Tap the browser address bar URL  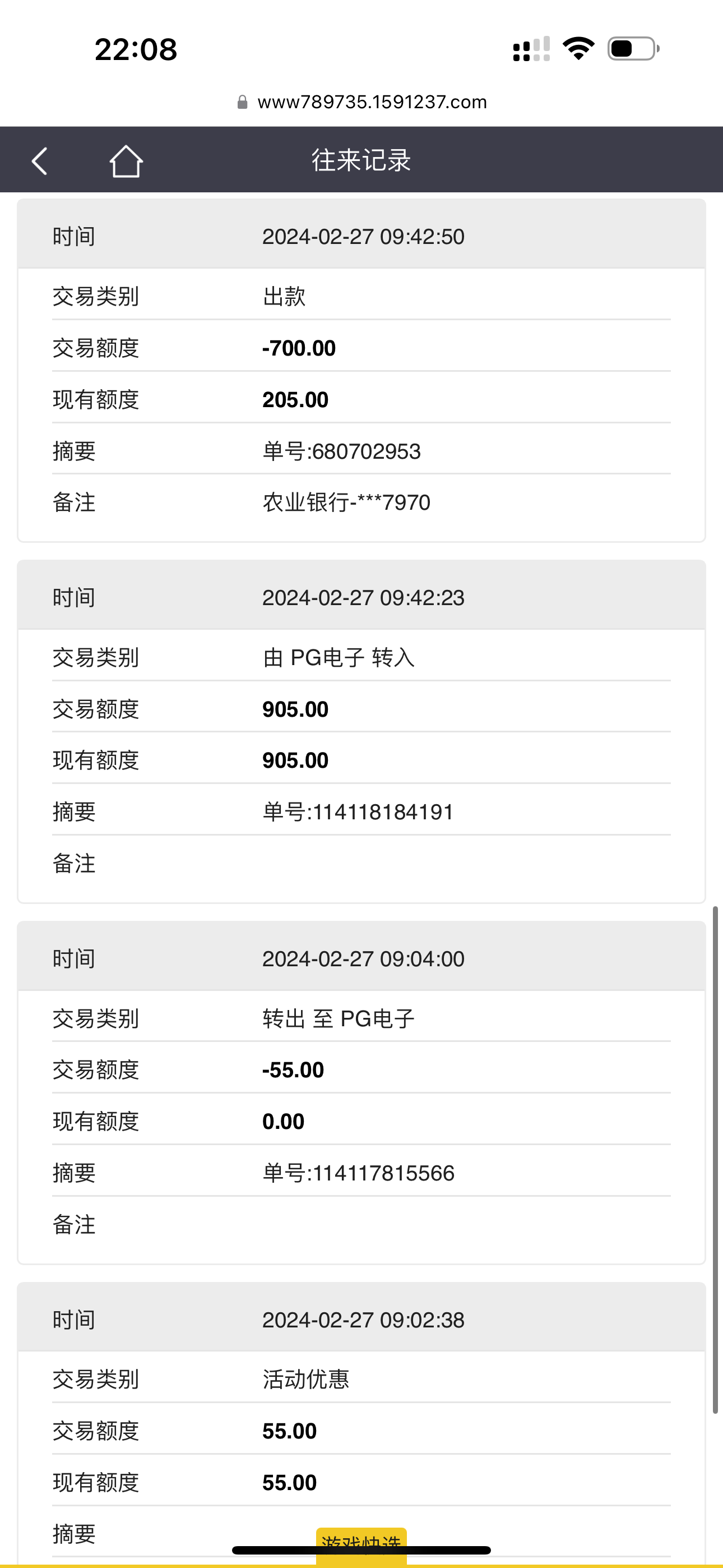(371, 102)
